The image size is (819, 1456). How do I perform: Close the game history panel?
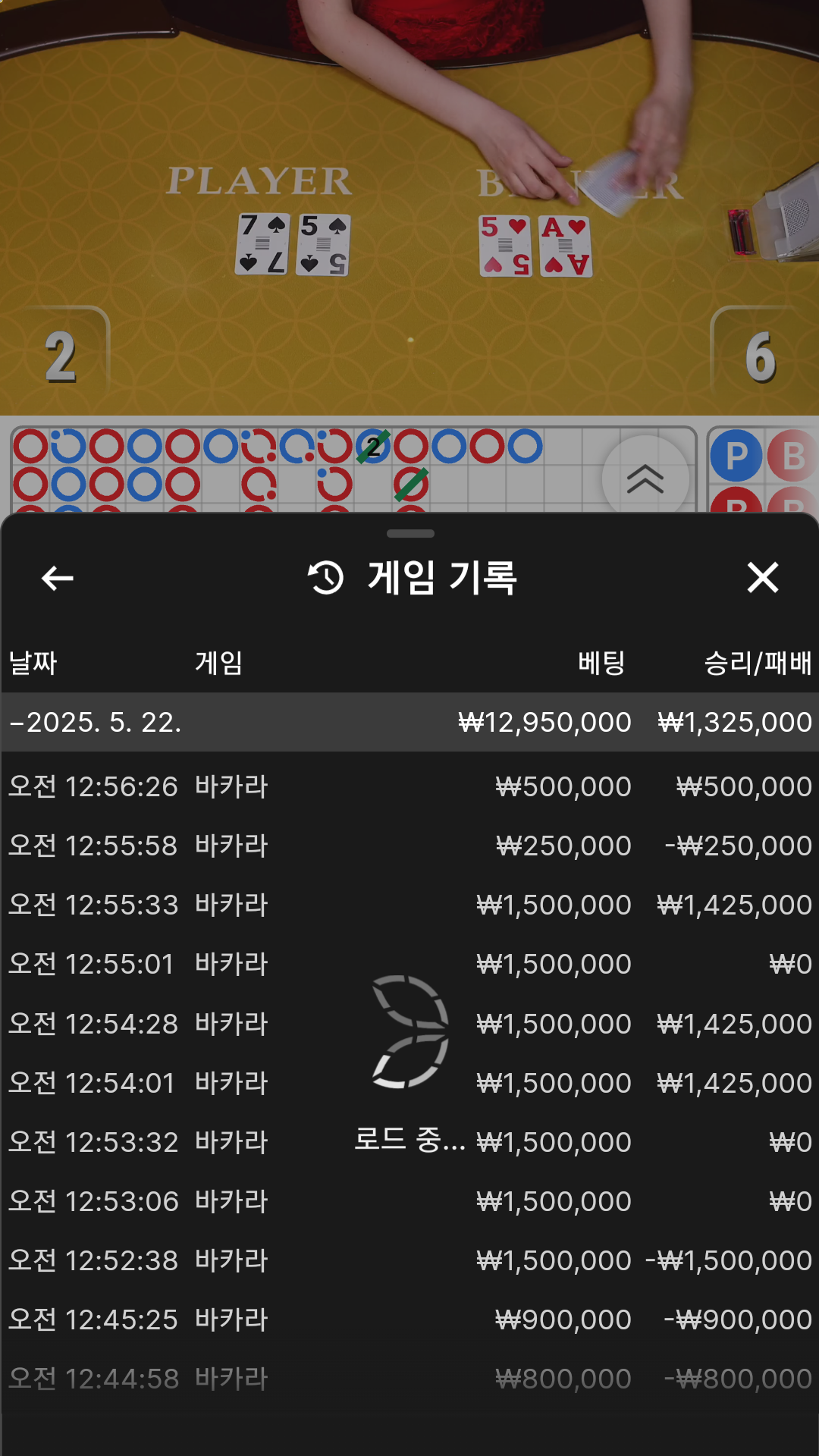coord(762,578)
